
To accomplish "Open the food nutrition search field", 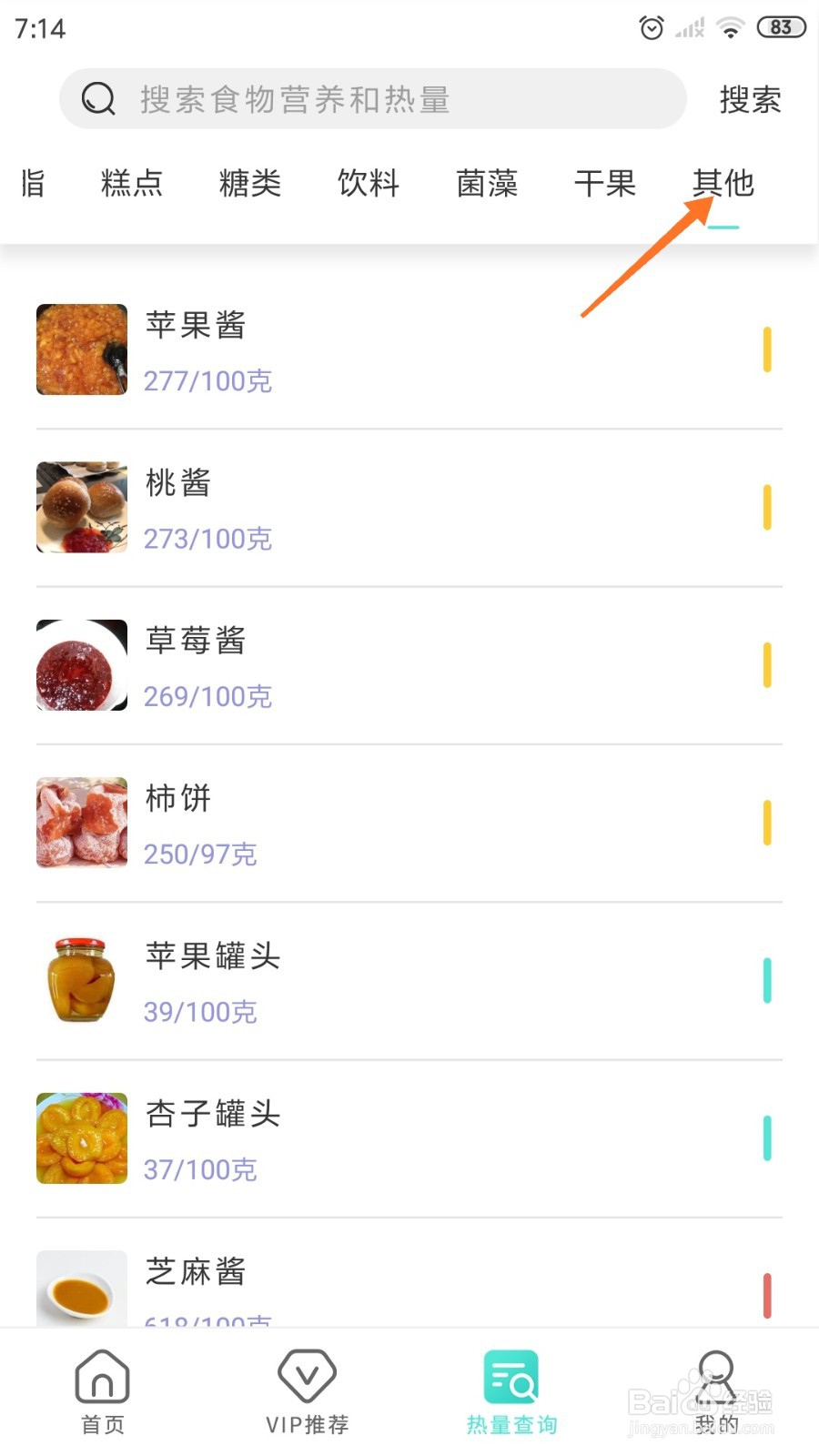I will click(373, 99).
